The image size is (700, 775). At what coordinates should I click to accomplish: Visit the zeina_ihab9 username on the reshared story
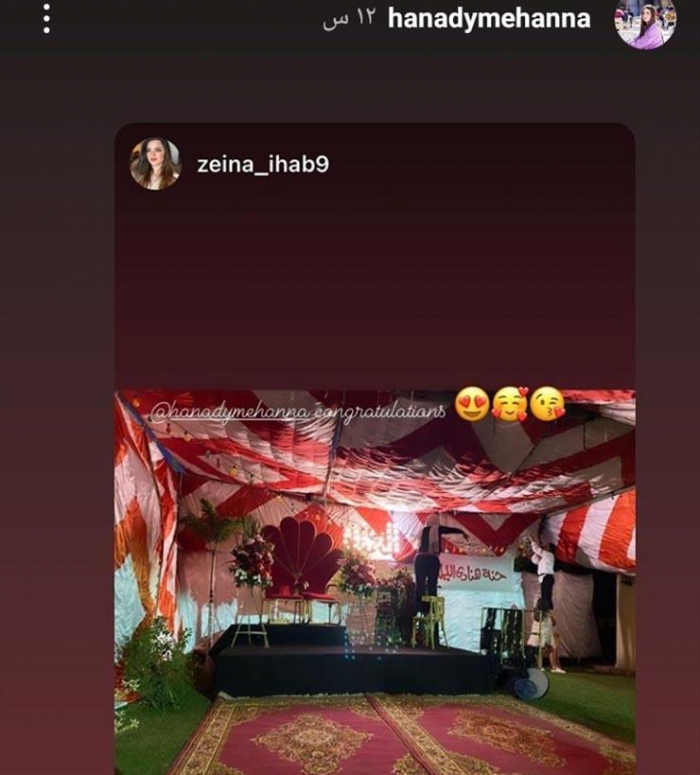(x=263, y=165)
